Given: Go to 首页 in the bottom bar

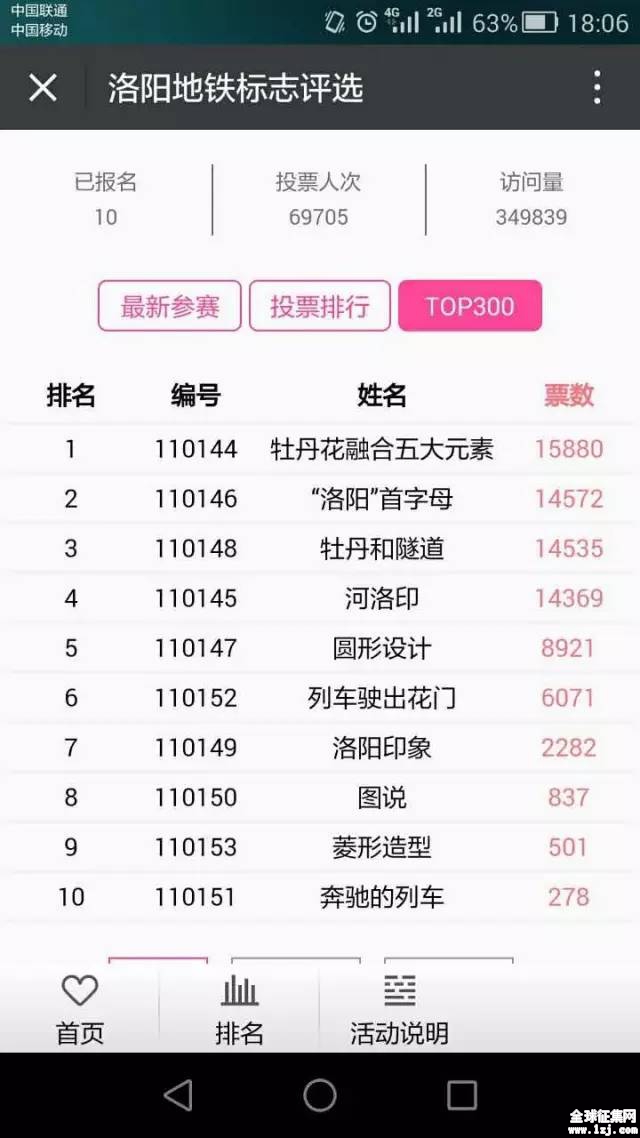Looking at the screenshot, I should click(x=80, y=1010).
